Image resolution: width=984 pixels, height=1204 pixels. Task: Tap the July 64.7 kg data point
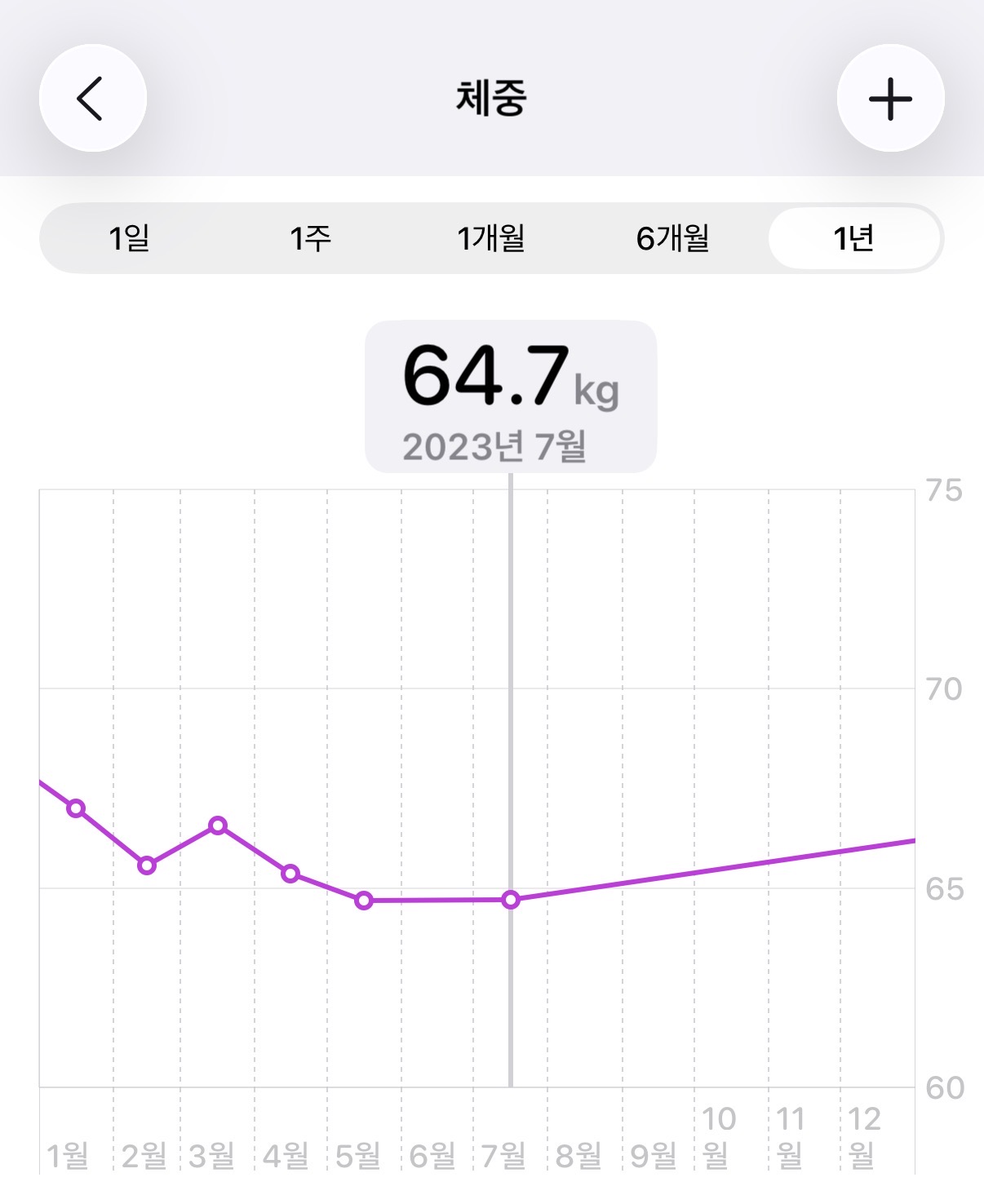(511, 900)
